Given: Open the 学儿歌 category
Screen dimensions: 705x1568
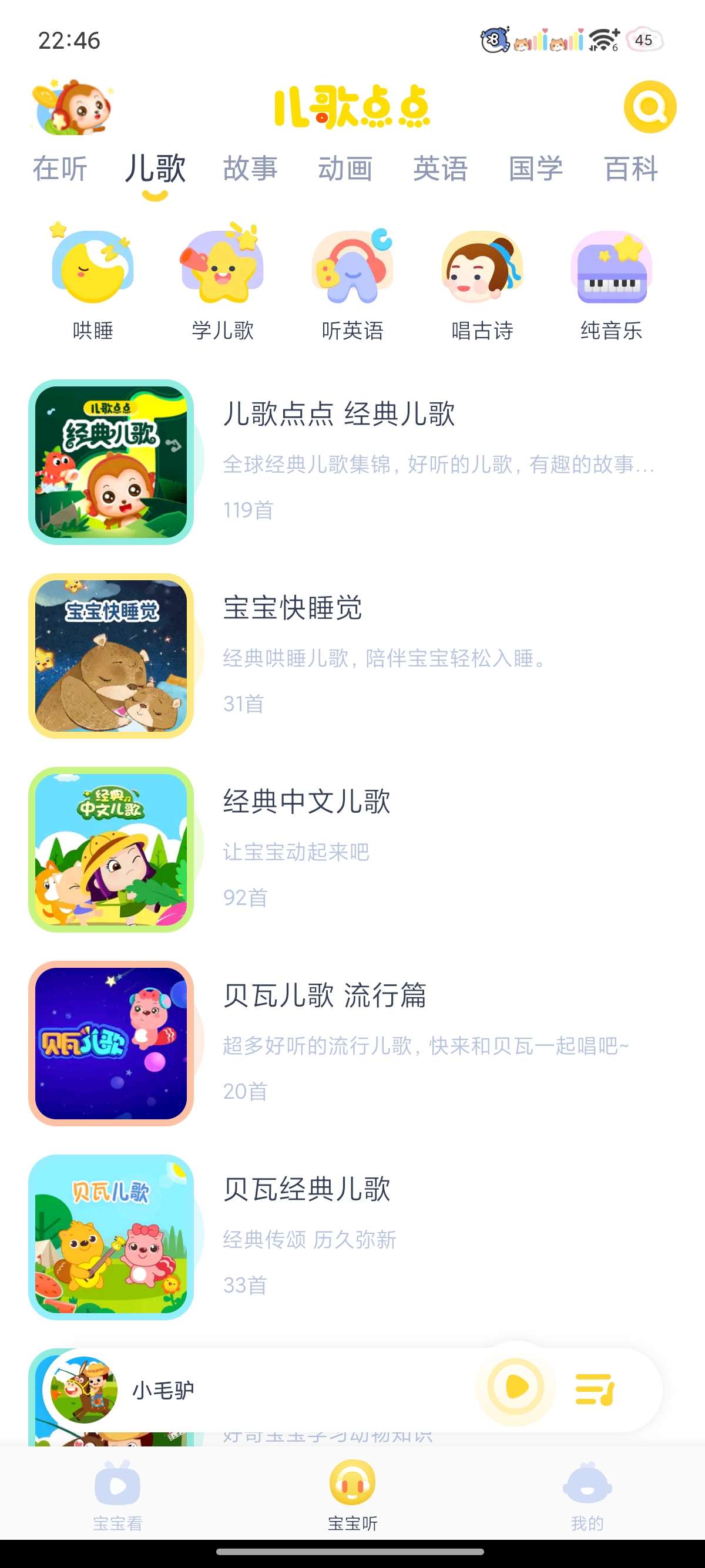Looking at the screenshot, I should (222, 283).
